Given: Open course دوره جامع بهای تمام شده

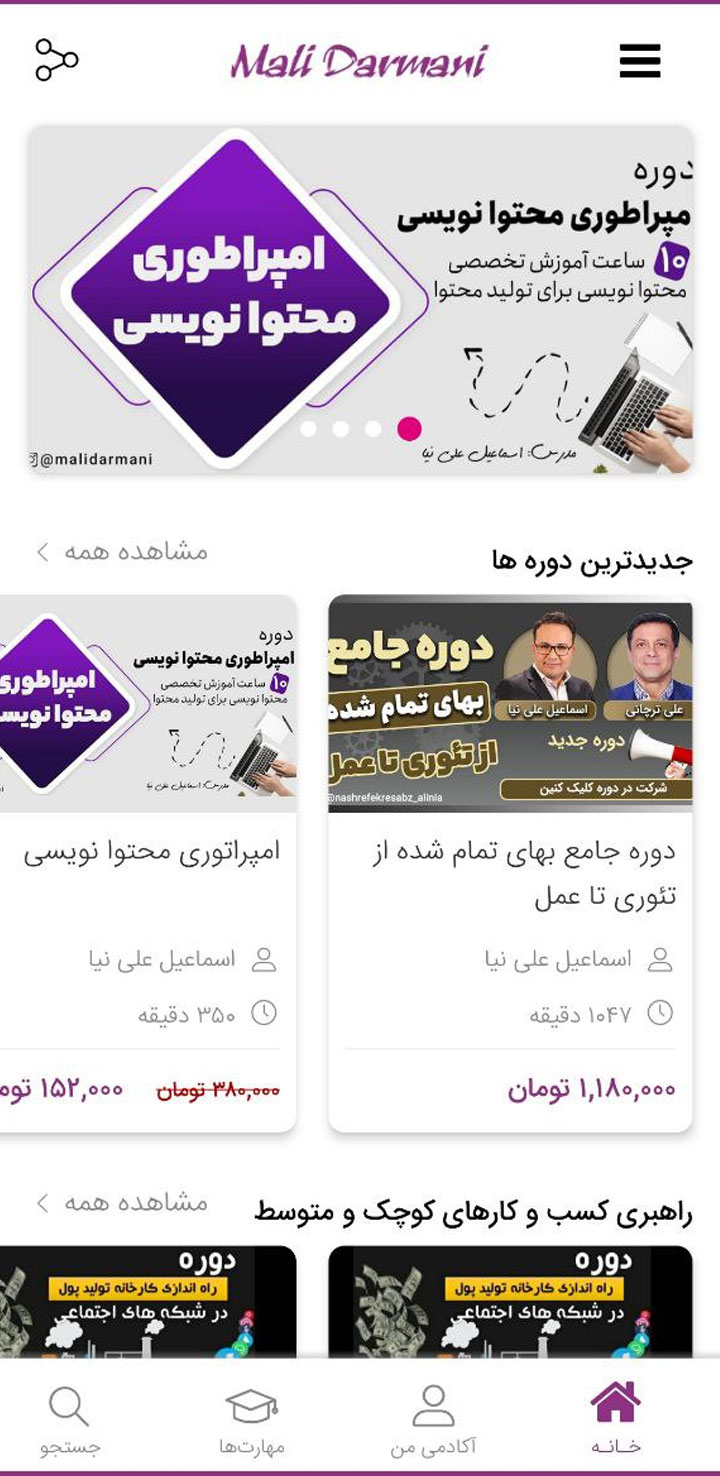Looking at the screenshot, I should (x=510, y=862).
